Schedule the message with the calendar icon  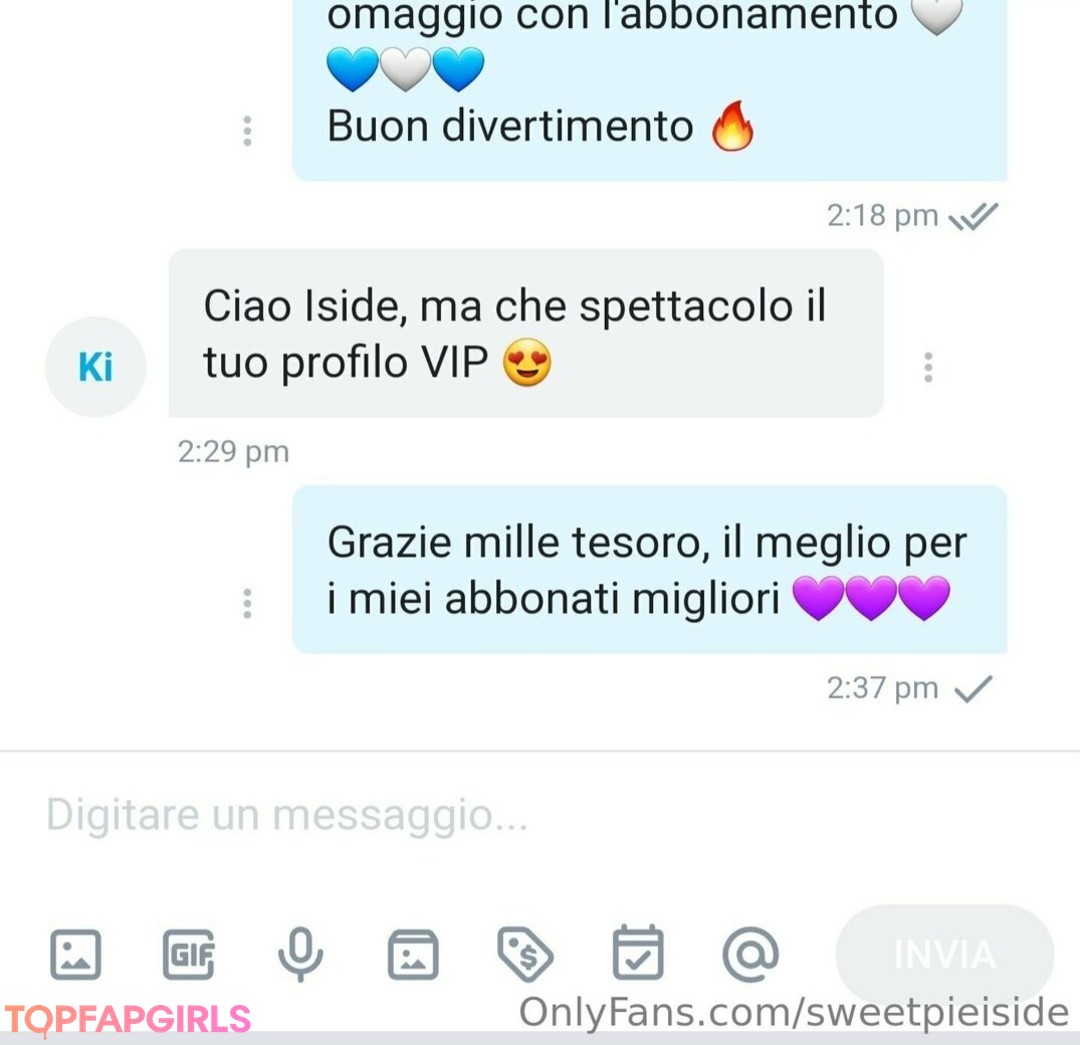[x=638, y=954]
